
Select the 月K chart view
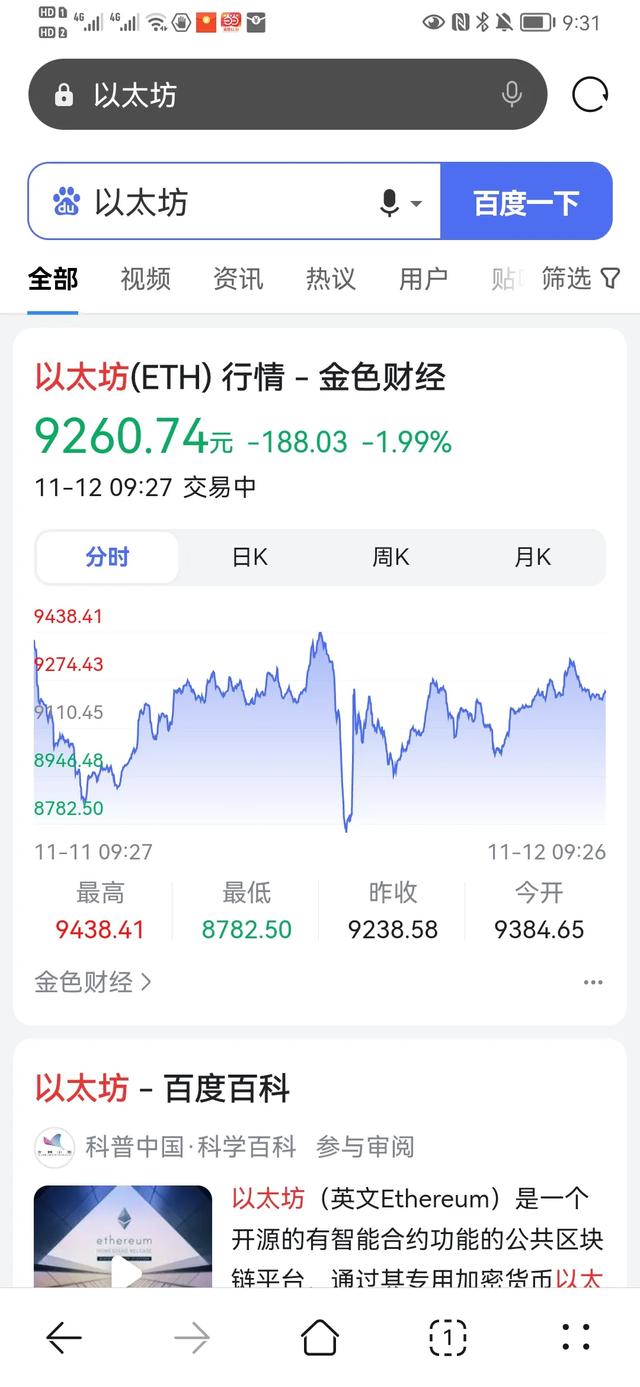point(533,557)
